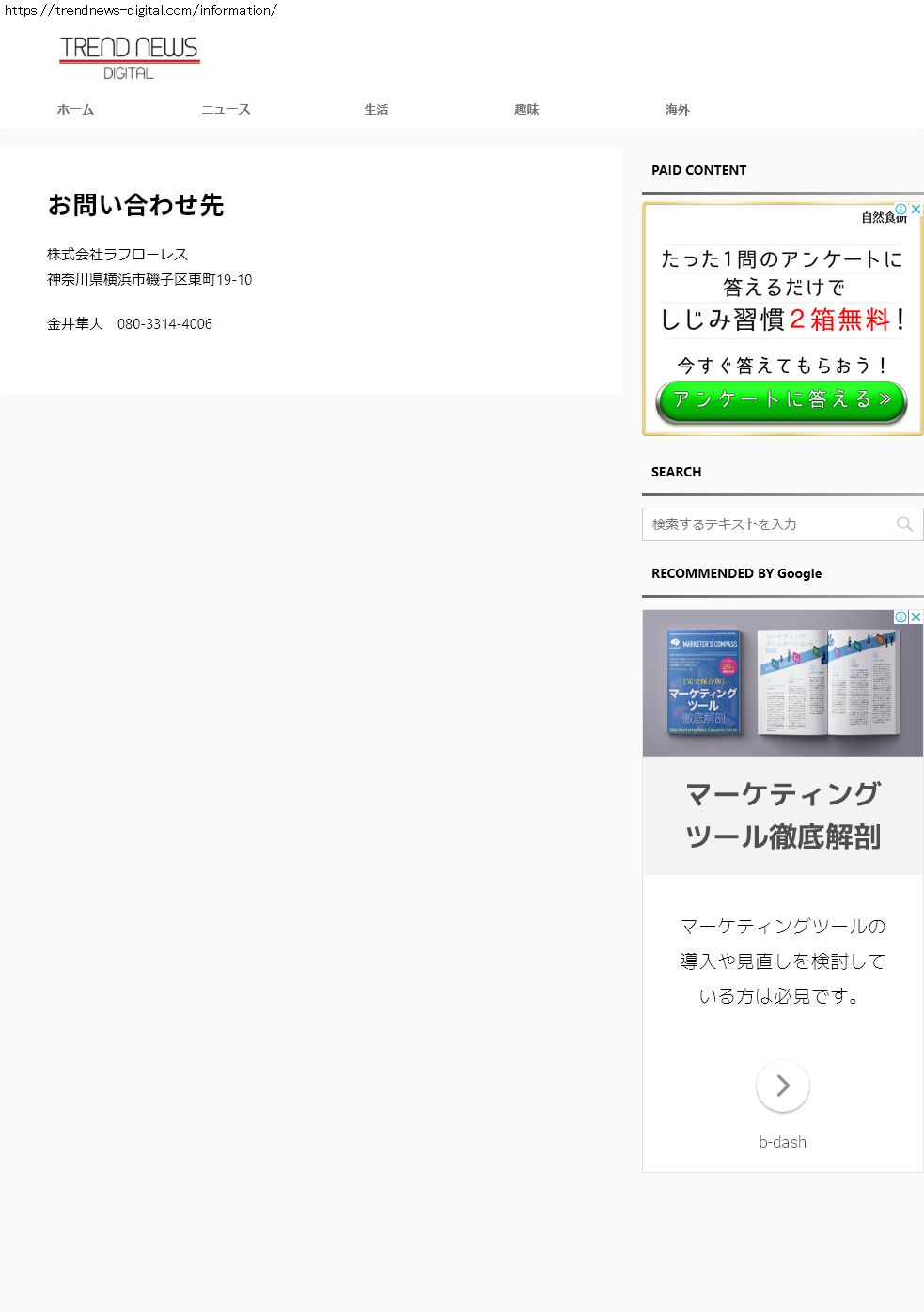
Task: Tap the magnifier search icon
Action: point(904,524)
